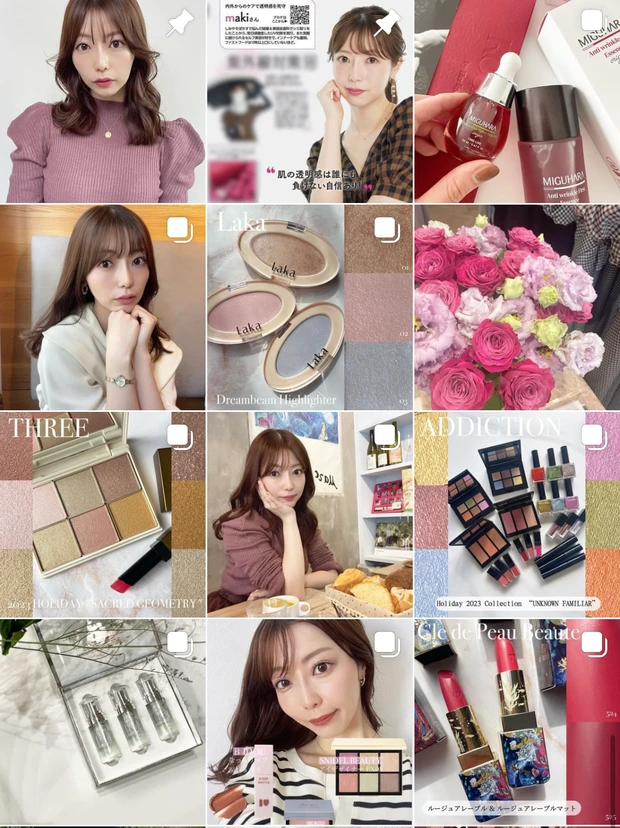View the pink roses bouquet post
This screenshot has width=620, height=828.
coord(517,308)
